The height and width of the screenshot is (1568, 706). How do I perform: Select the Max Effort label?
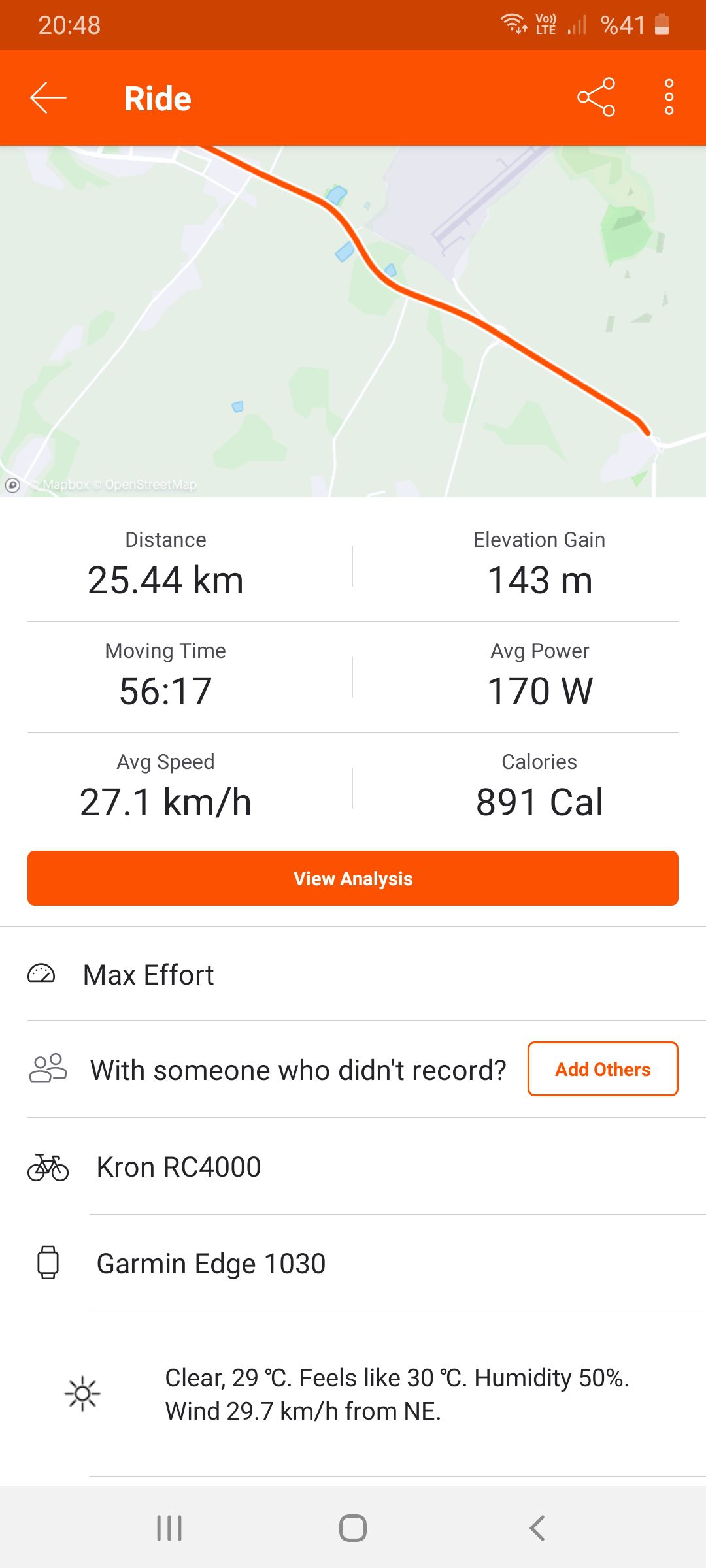pyautogui.click(x=148, y=974)
